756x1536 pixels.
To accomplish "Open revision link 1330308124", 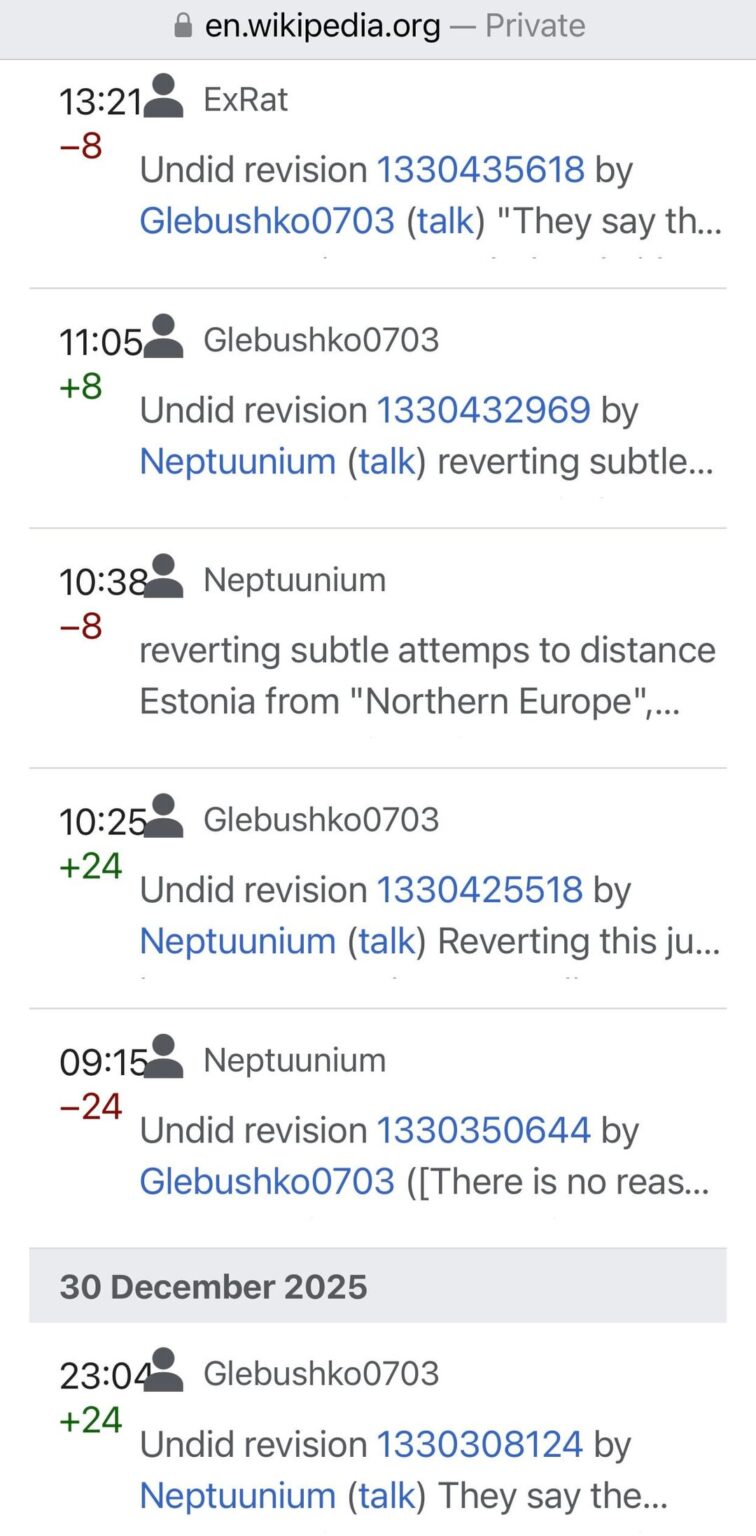I will tap(479, 1444).
